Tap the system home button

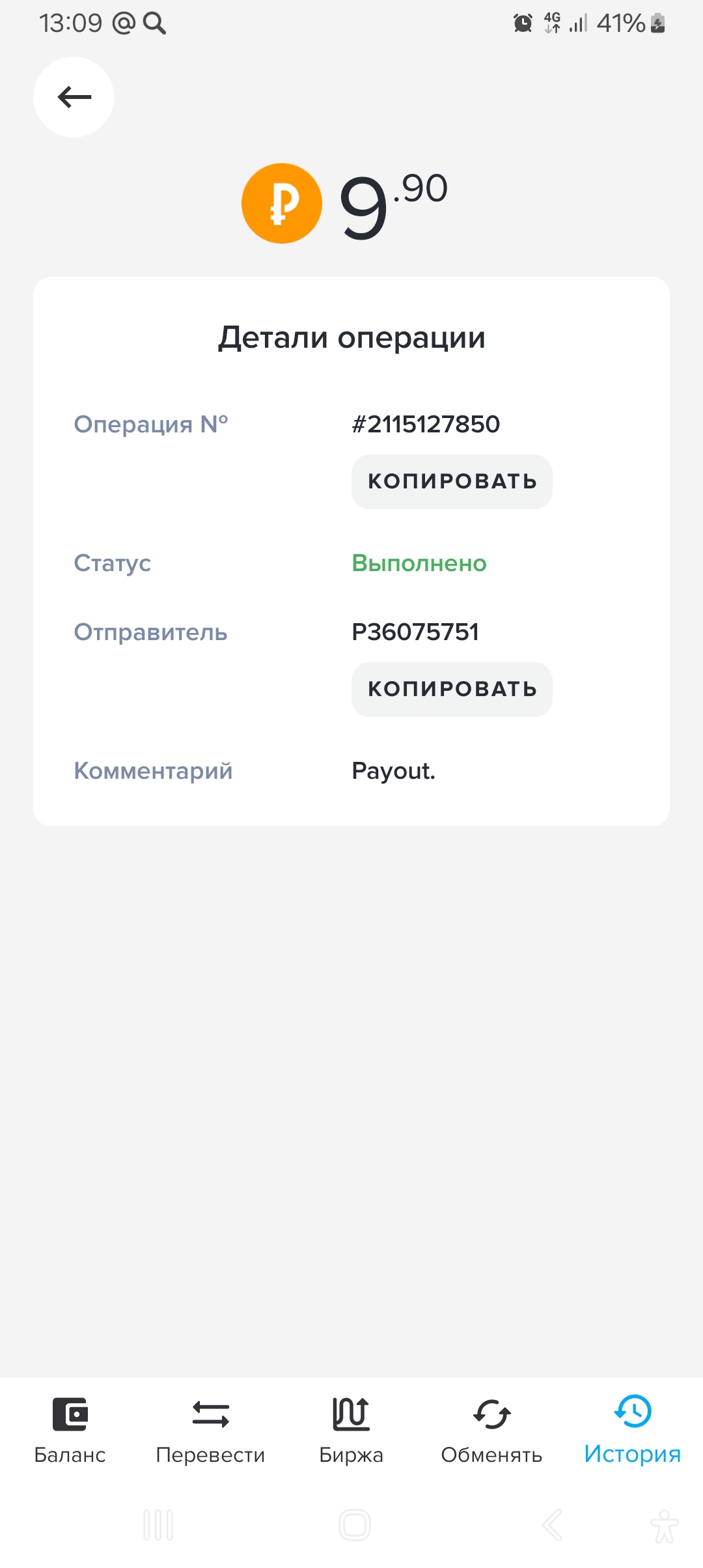(354, 1525)
